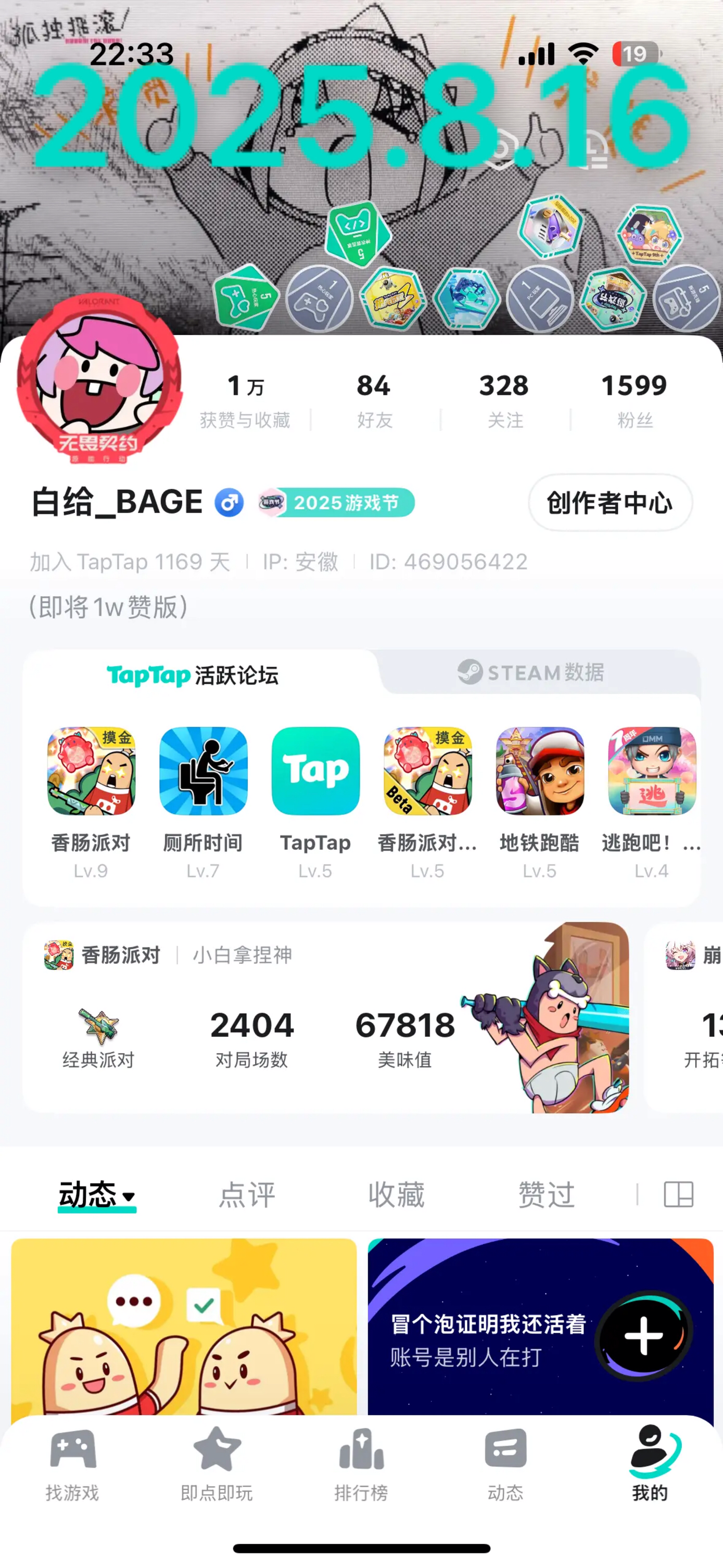Open 创作者中心 creator center
The image size is (723, 1568).
click(610, 503)
